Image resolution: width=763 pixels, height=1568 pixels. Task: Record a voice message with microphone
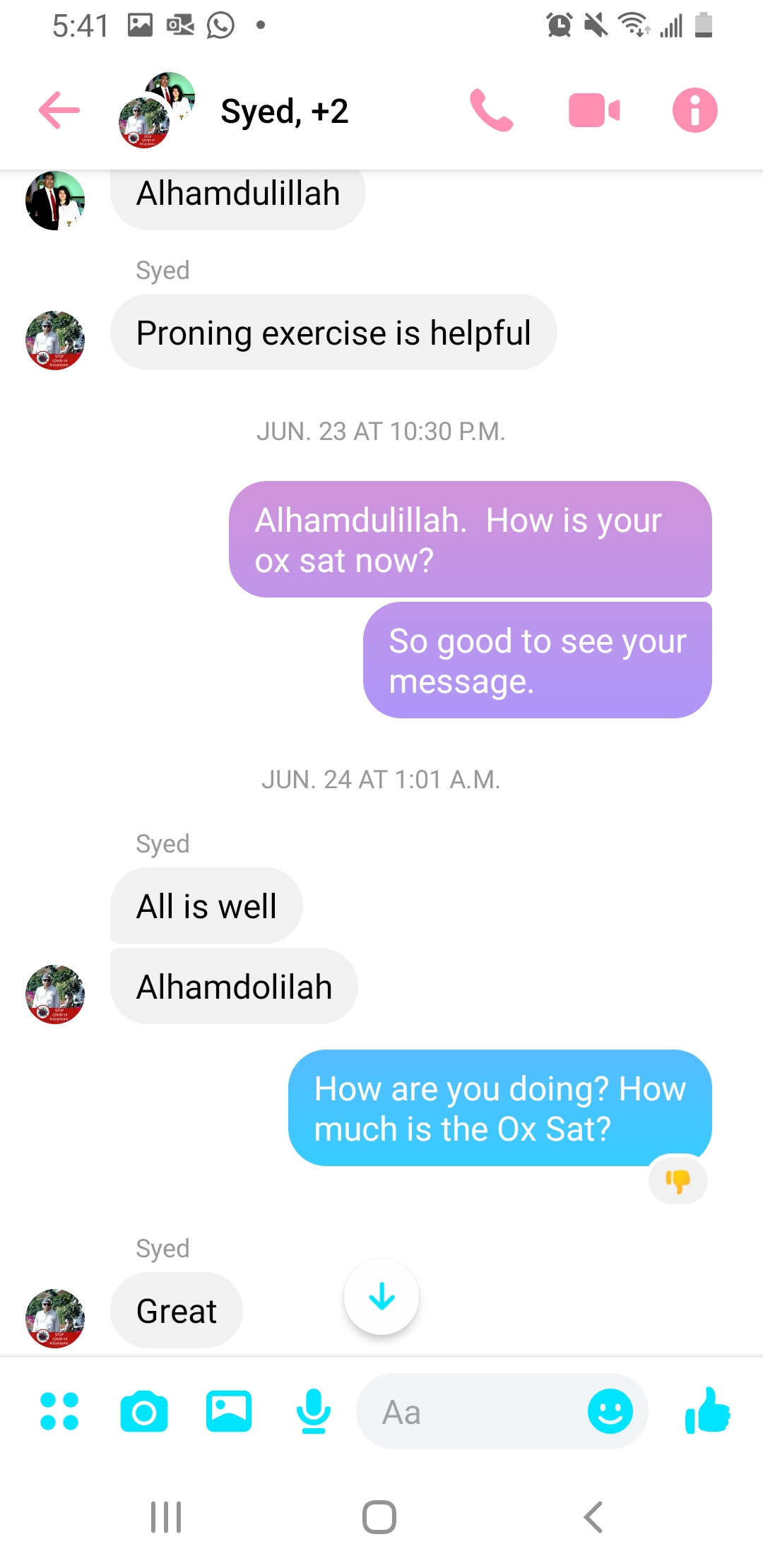(x=313, y=1411)
